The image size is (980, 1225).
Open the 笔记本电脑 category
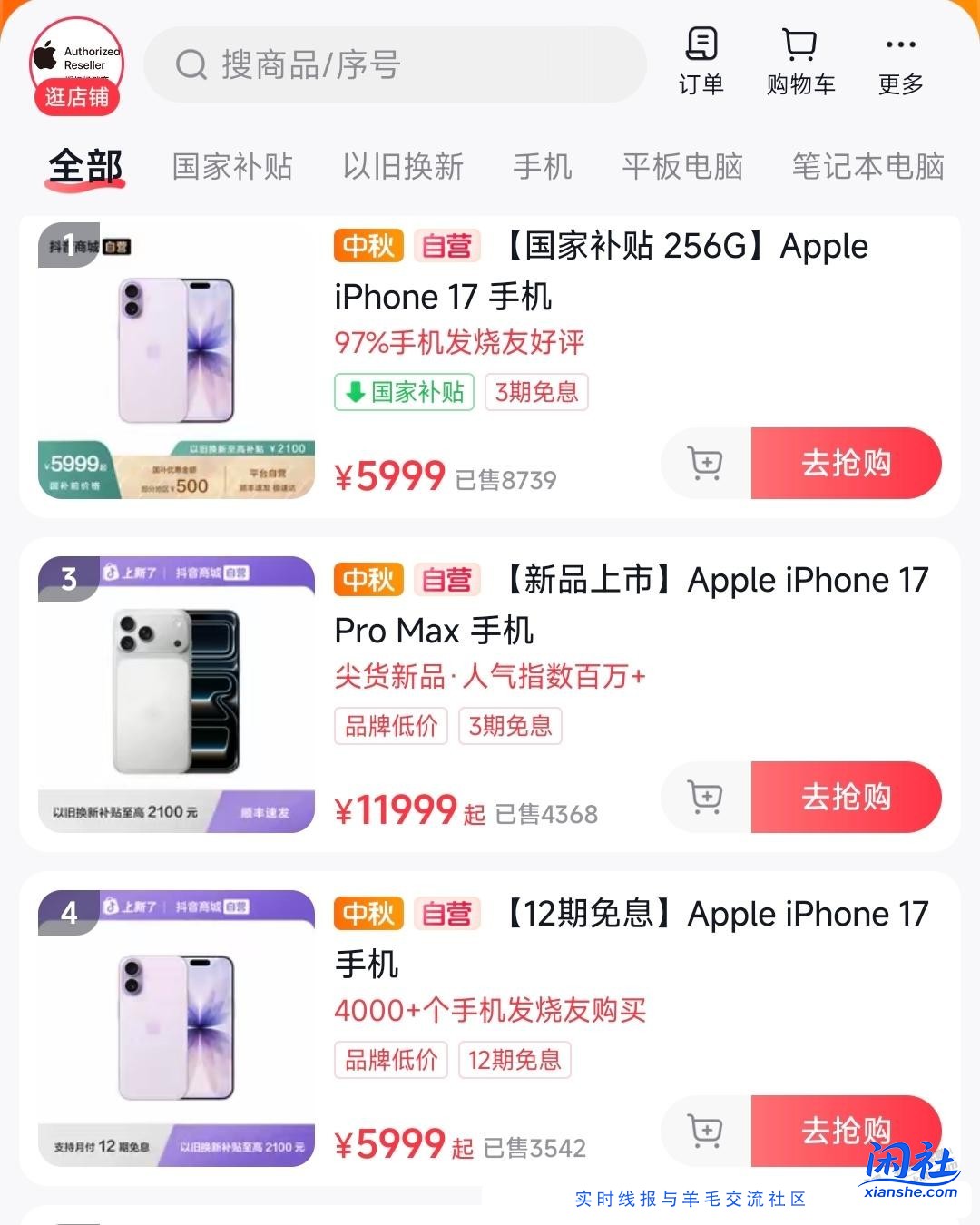click(x=868, y=166)
